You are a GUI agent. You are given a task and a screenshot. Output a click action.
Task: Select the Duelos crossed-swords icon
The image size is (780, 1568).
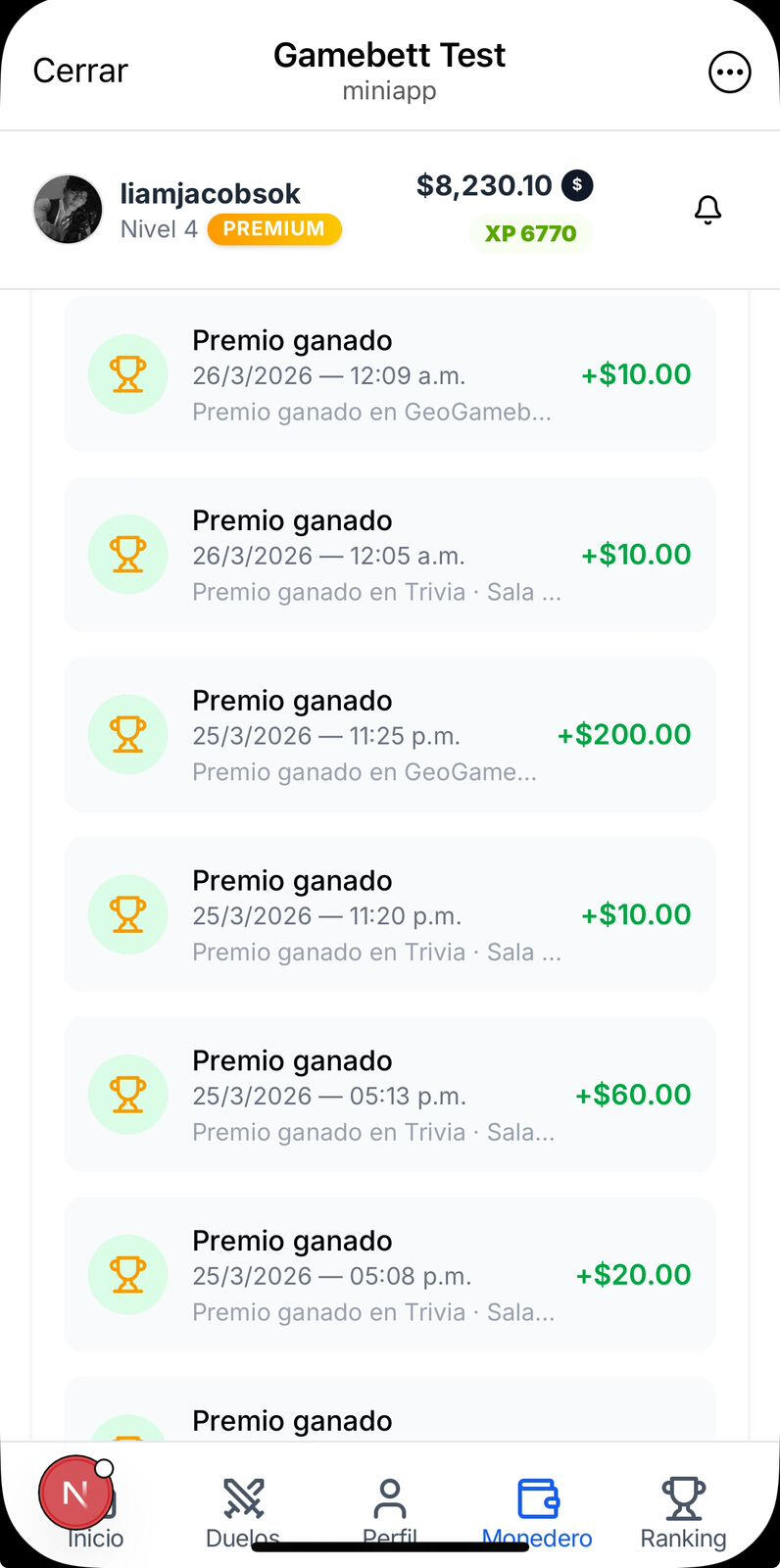242,1496
